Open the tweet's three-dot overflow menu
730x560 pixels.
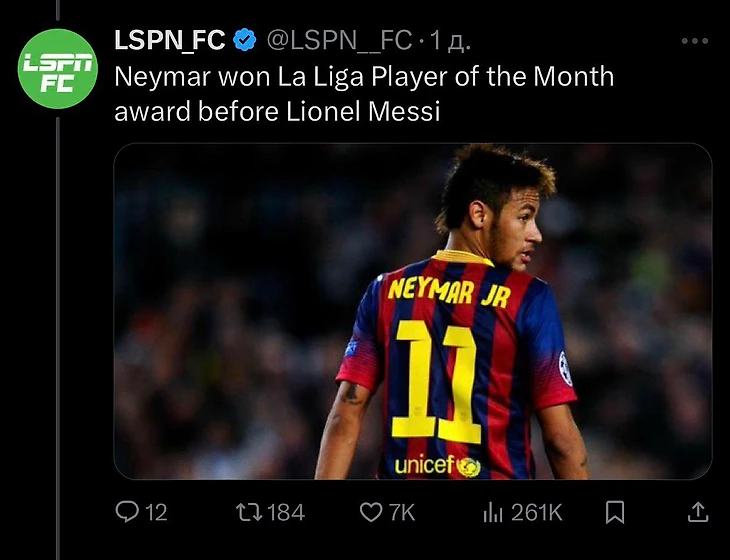(694, 41)
